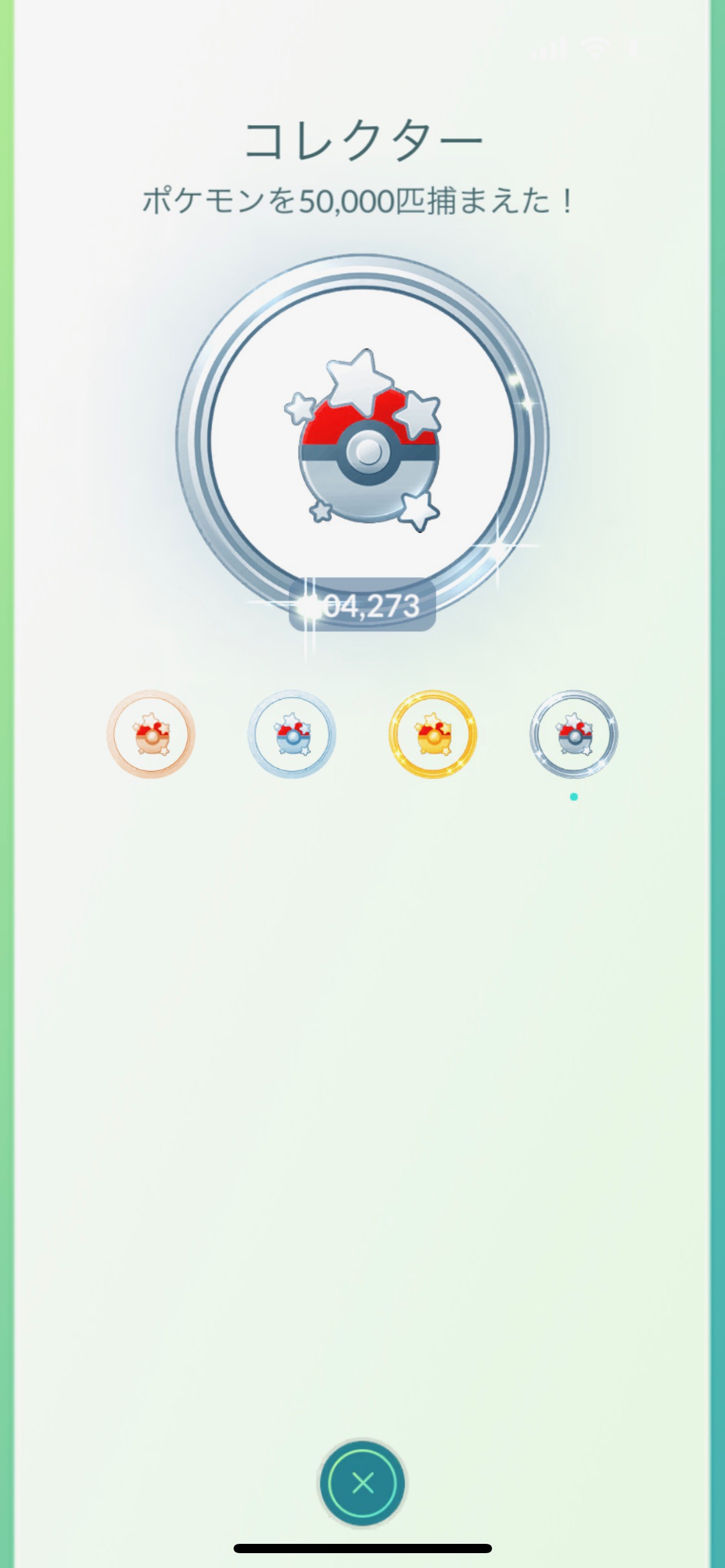Close the Collector medal screen
This screenshot has height=1568, width=725.
pos(362,1483)
